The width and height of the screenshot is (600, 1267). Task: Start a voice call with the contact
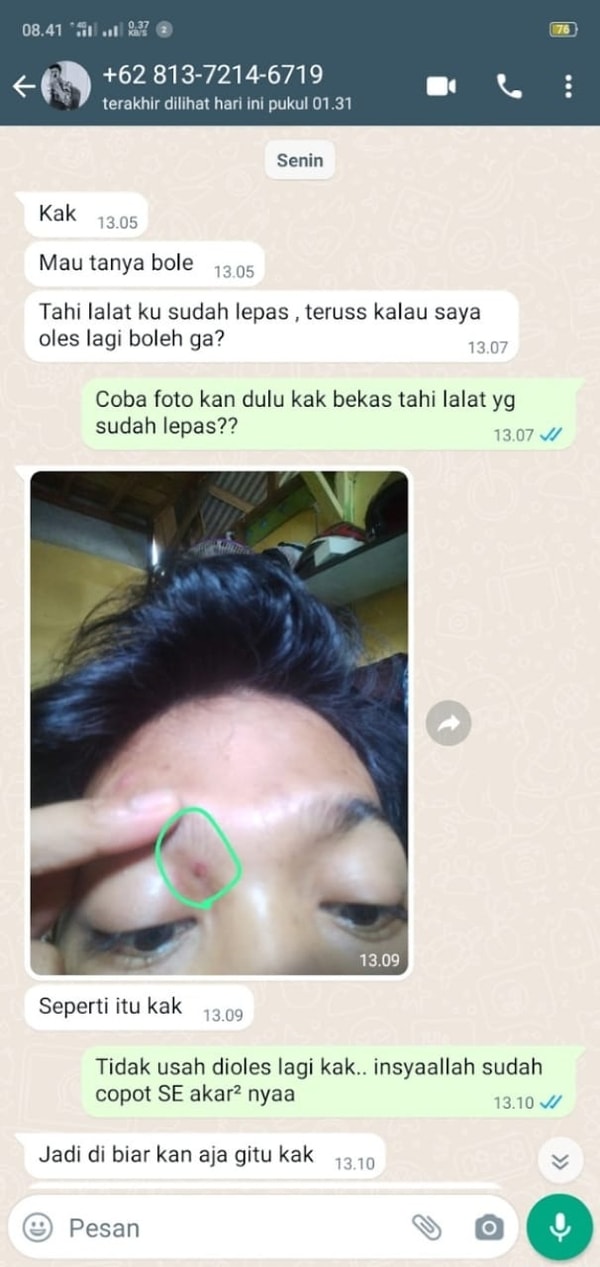509,87
